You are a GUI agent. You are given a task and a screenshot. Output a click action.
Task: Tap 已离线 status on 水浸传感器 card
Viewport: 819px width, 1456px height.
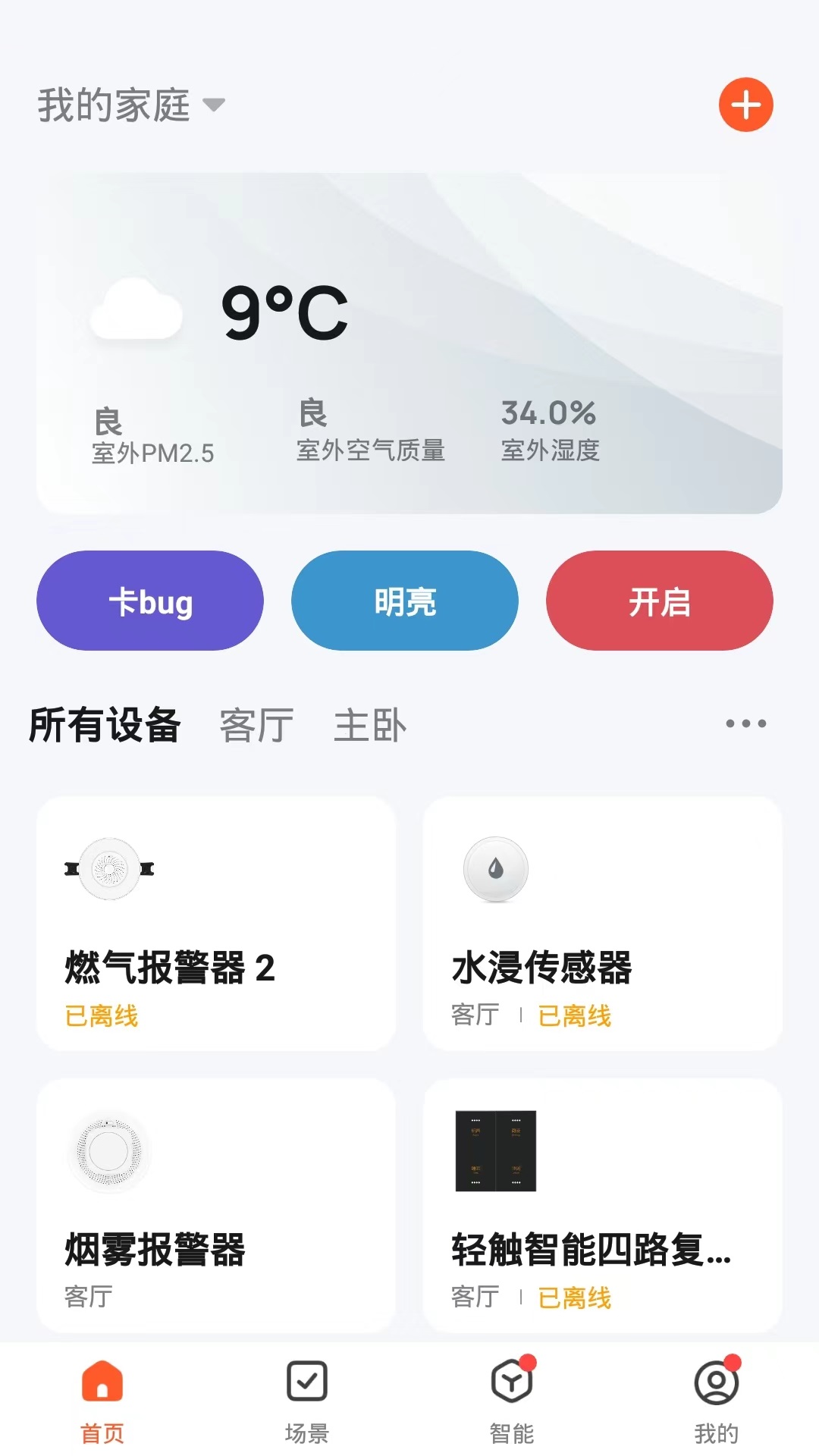click(x=574, y=1015)
